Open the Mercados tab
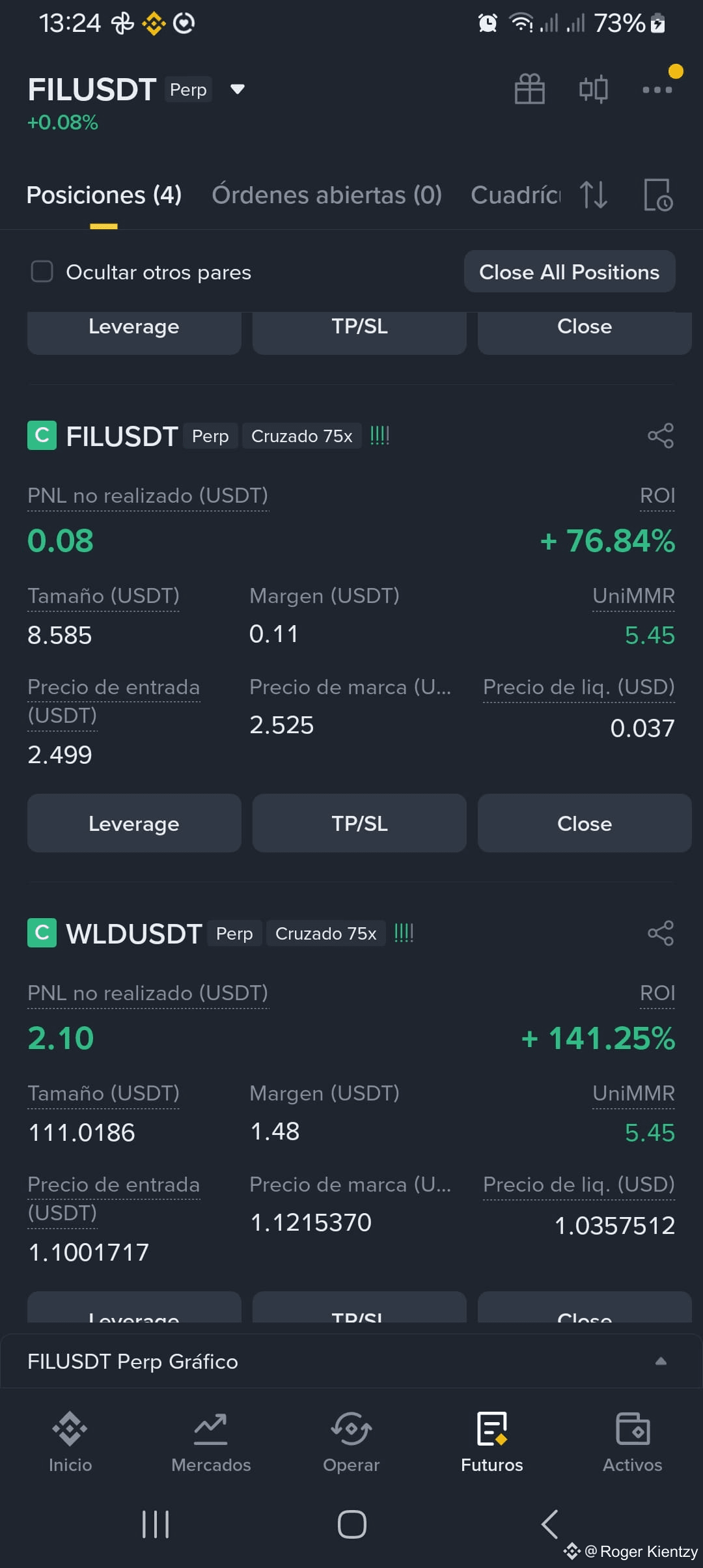Screen dimensions: 703x1568 211,1442
